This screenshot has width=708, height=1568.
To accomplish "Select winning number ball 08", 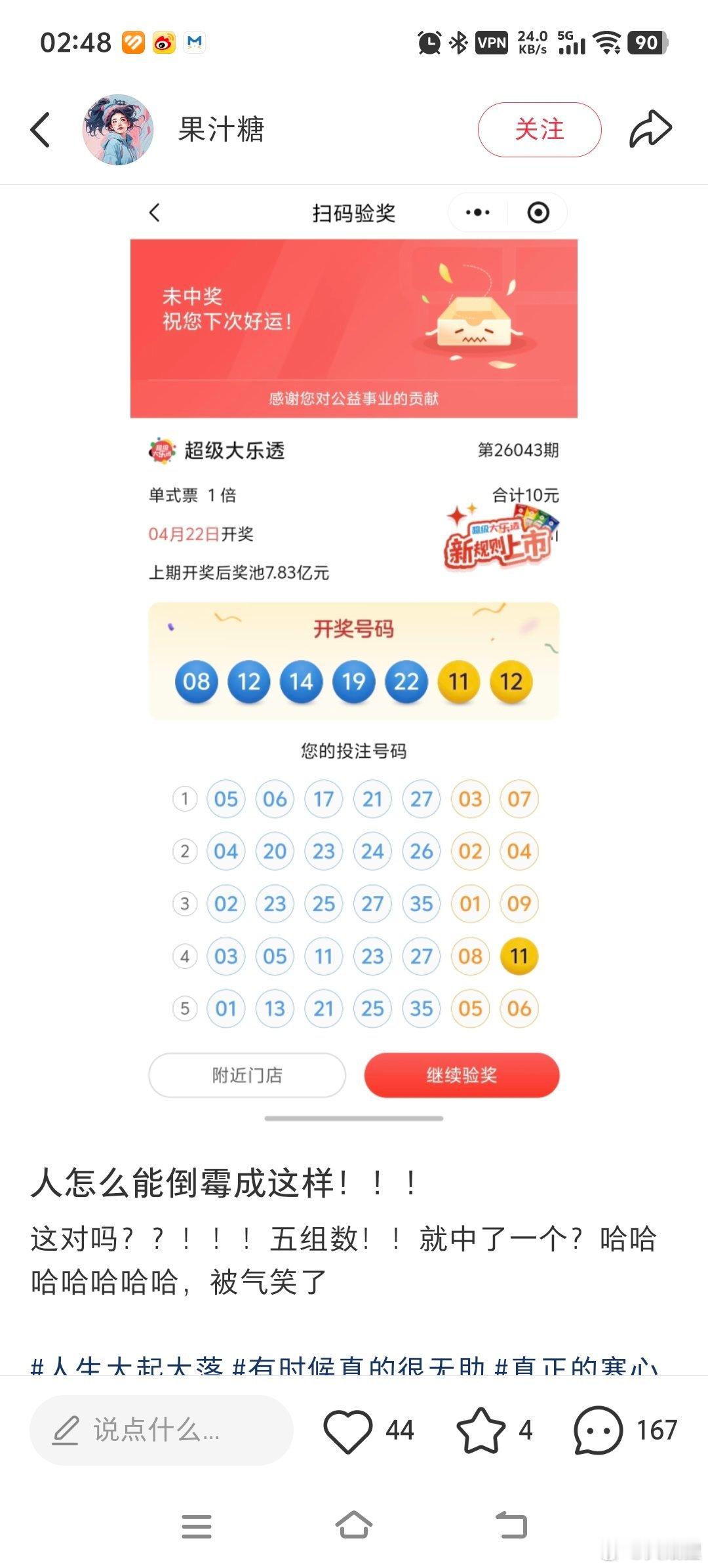I will (197, 682).
